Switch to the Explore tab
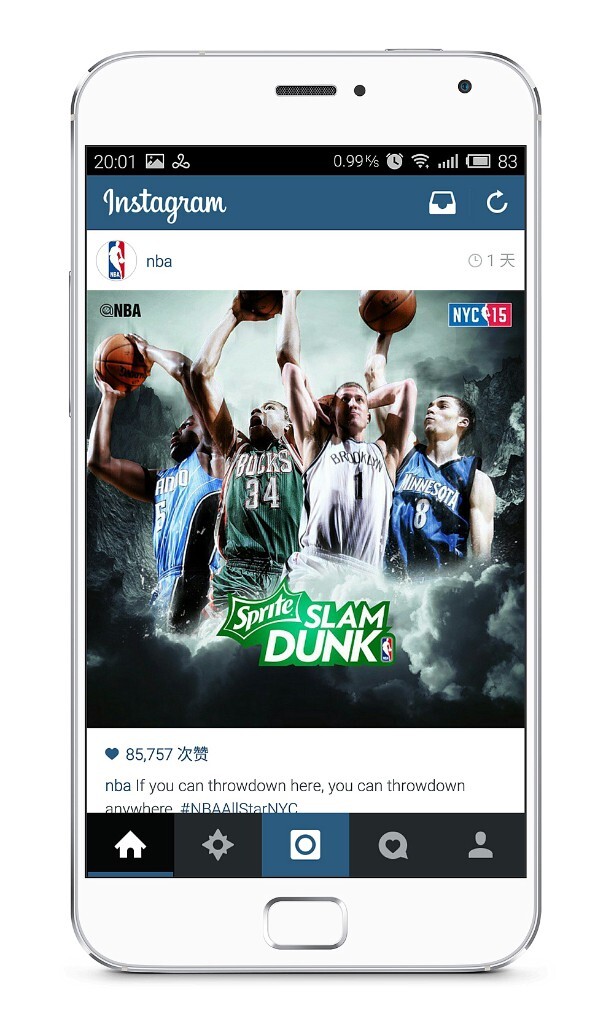This screenshot has height=1024, width=614. click(217, 845)
